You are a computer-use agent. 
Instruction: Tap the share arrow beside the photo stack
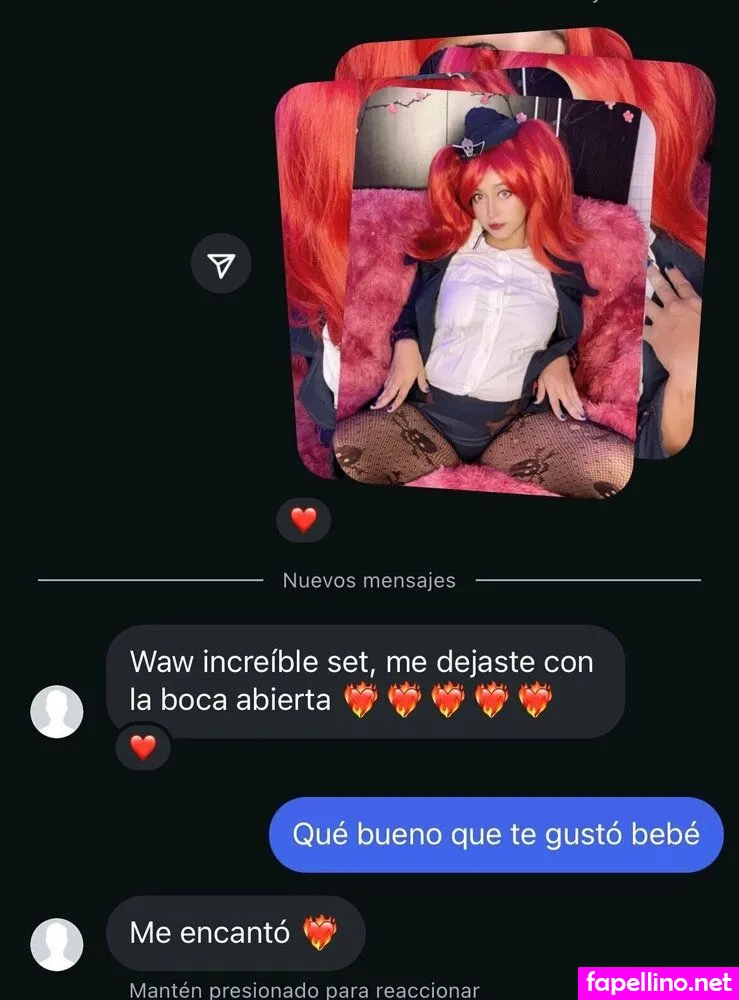tap(222, 264)
